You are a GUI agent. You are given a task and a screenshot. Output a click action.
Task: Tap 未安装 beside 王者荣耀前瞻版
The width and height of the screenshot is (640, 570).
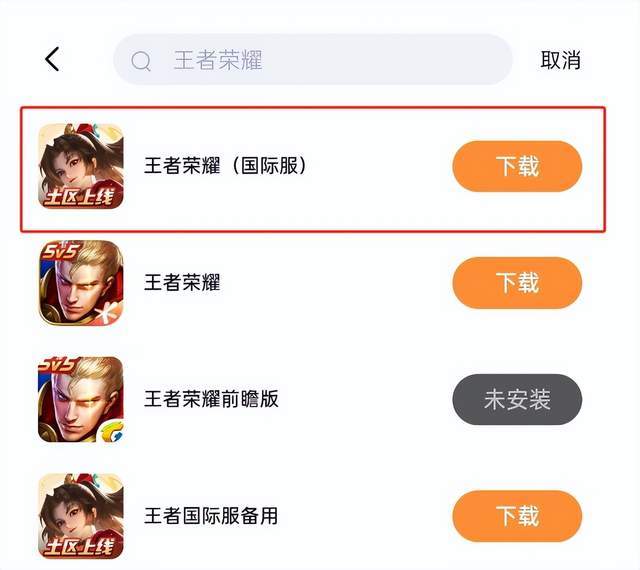(x=516, y=400)
